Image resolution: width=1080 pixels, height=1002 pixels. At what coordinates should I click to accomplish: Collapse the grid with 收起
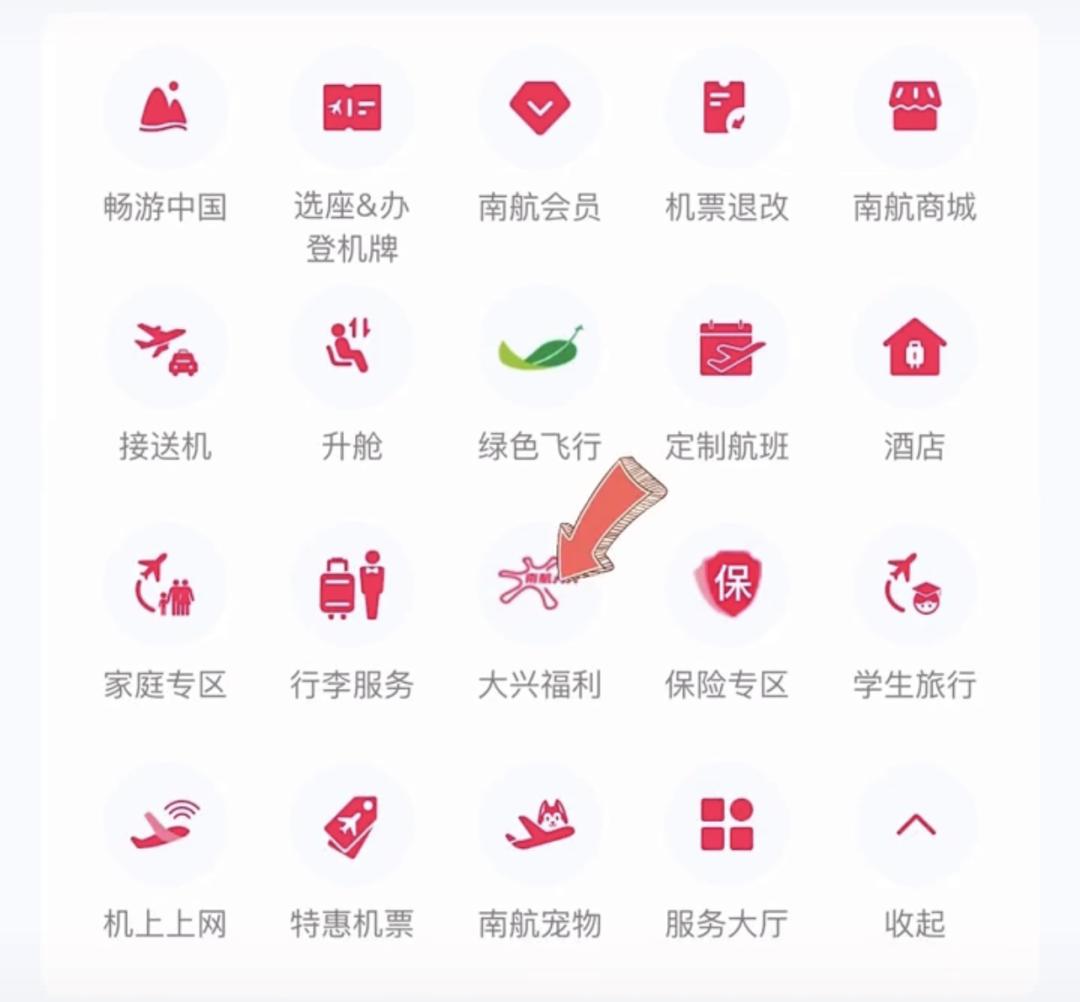pos(914,824)
